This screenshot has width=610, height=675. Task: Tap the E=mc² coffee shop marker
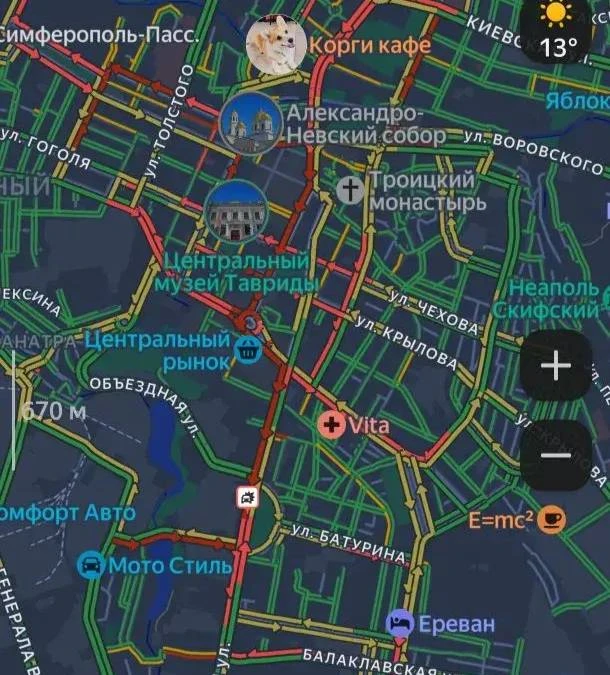point(551,519)
